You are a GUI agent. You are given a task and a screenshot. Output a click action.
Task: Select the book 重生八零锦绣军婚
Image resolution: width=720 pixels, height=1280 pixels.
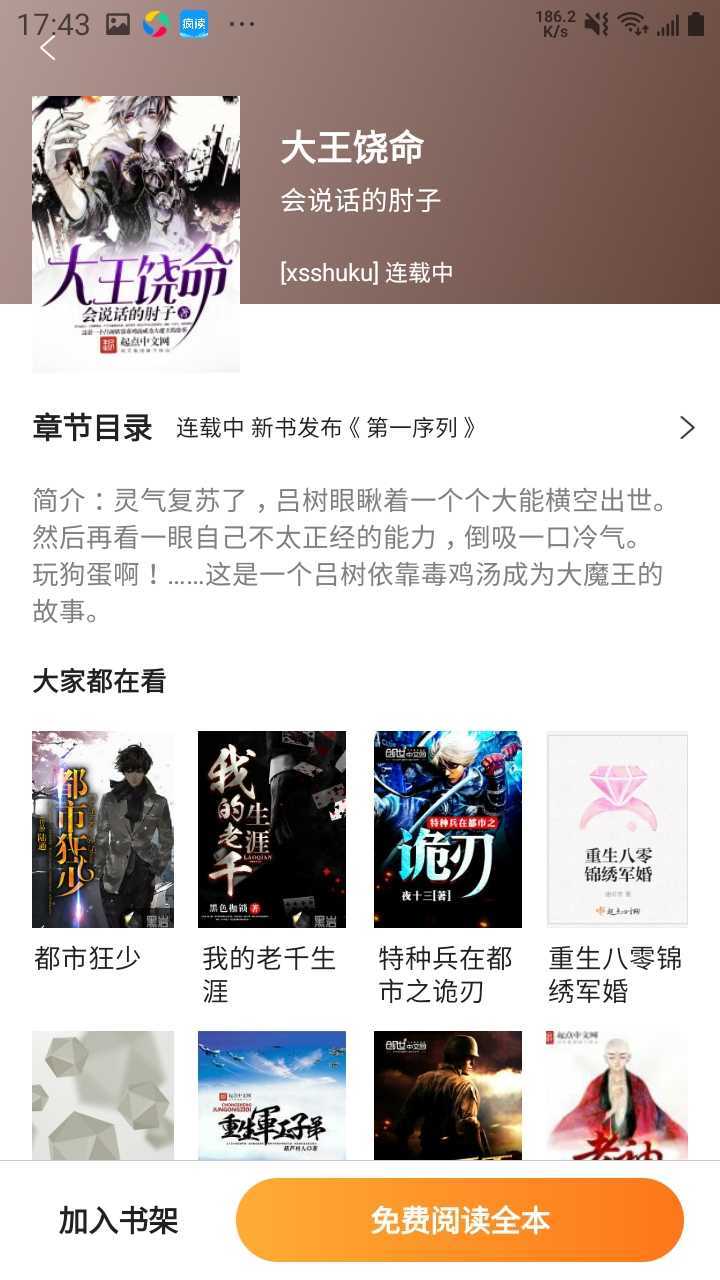coord(618,830)
